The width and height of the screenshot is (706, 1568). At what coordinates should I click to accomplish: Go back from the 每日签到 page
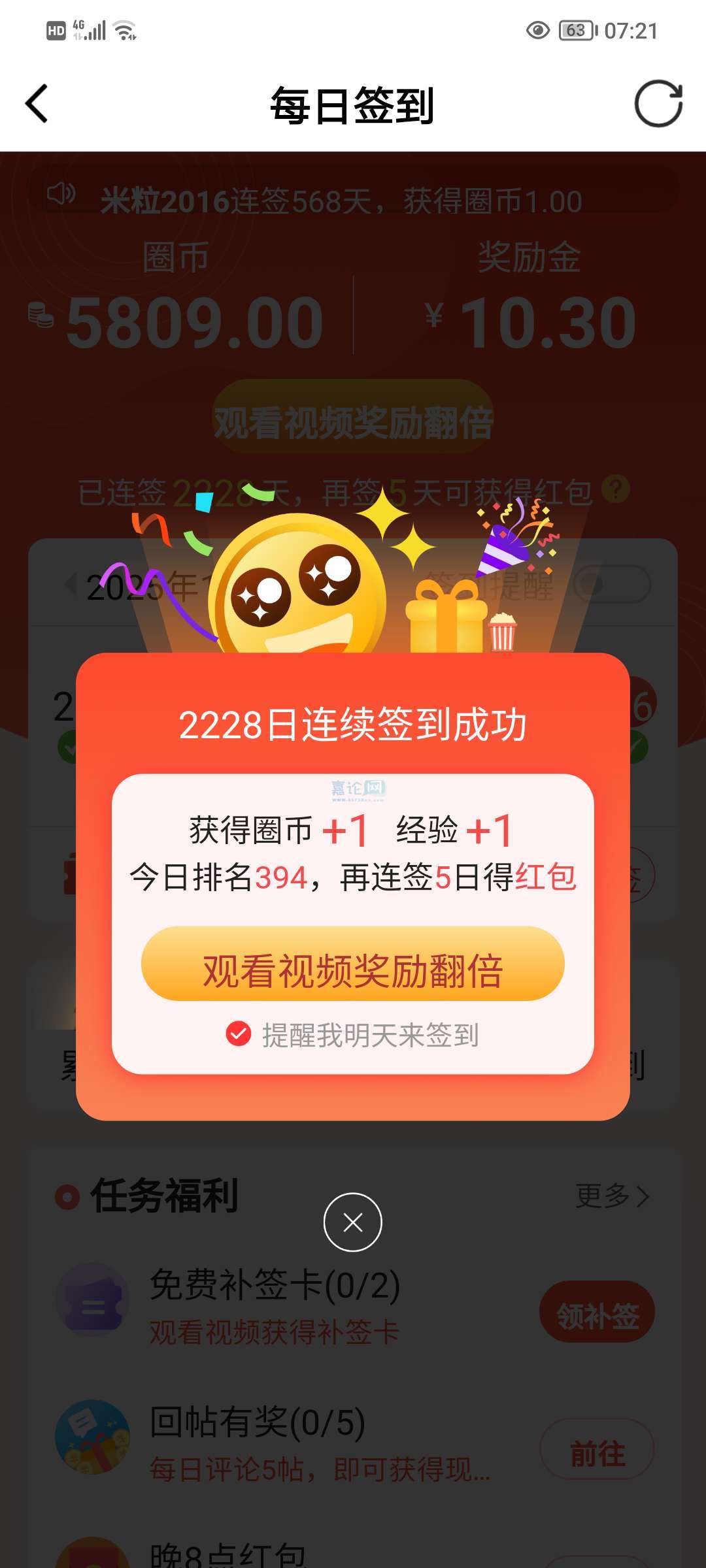point(37,104)
